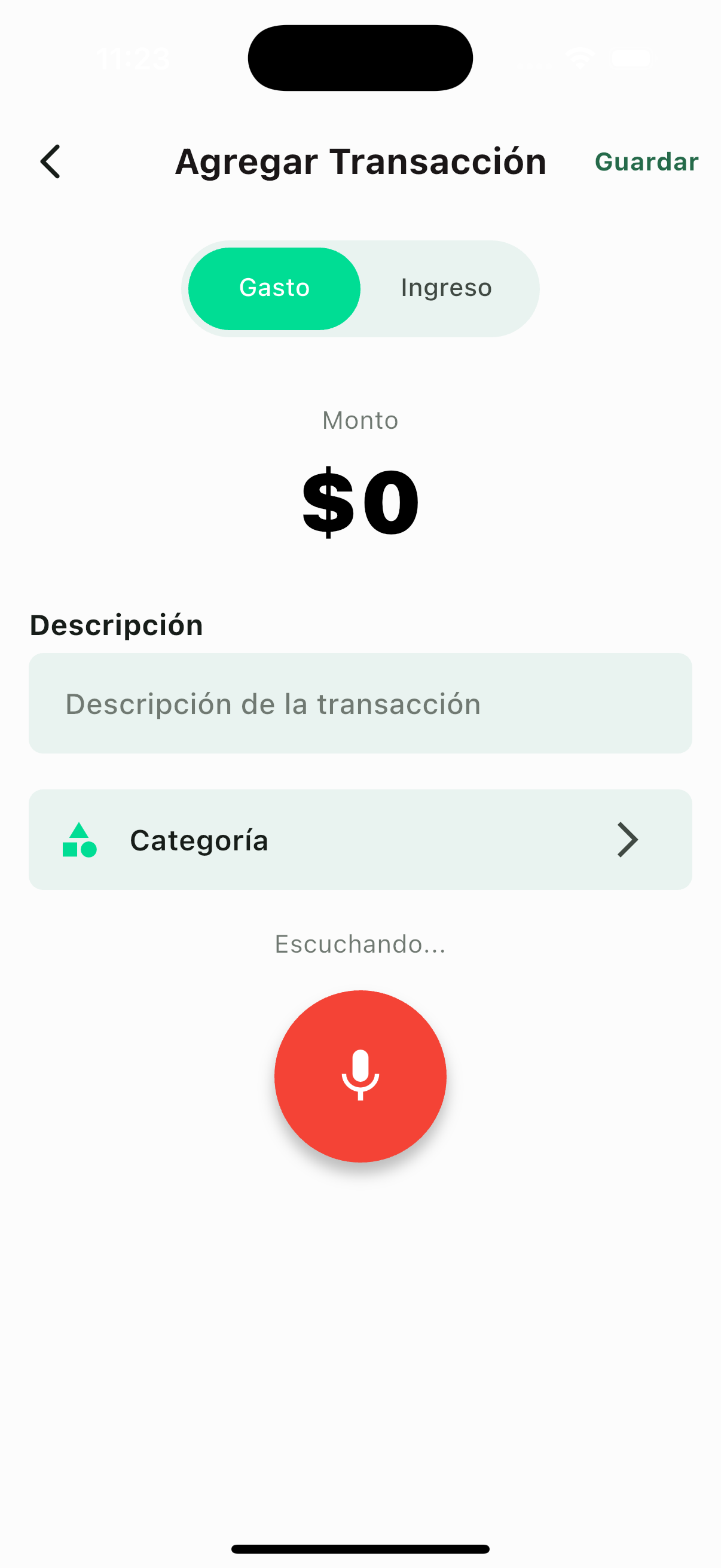Open category list via right chevron

click(627, 840)
